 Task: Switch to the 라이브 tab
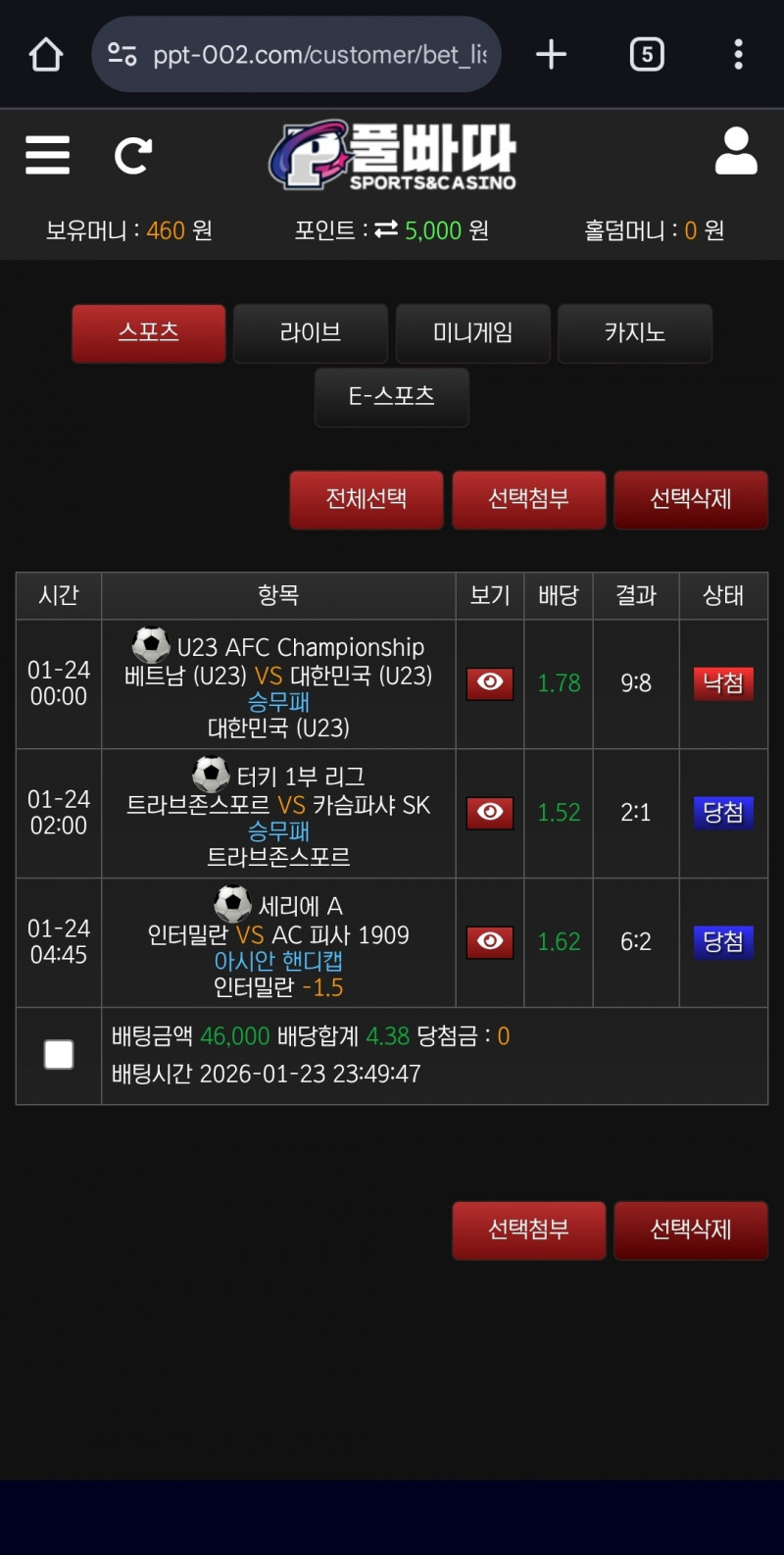coord(311,333)
